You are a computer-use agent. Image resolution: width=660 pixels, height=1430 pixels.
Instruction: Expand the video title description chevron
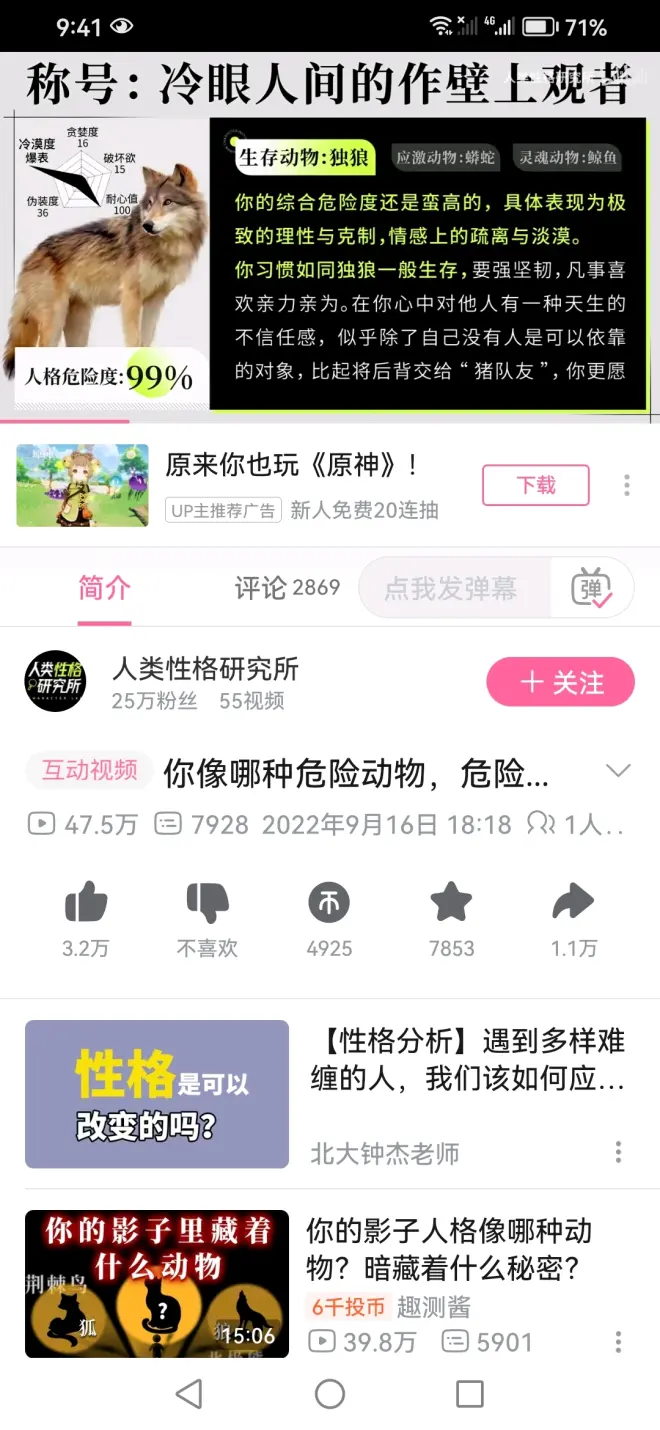(619, 771)
